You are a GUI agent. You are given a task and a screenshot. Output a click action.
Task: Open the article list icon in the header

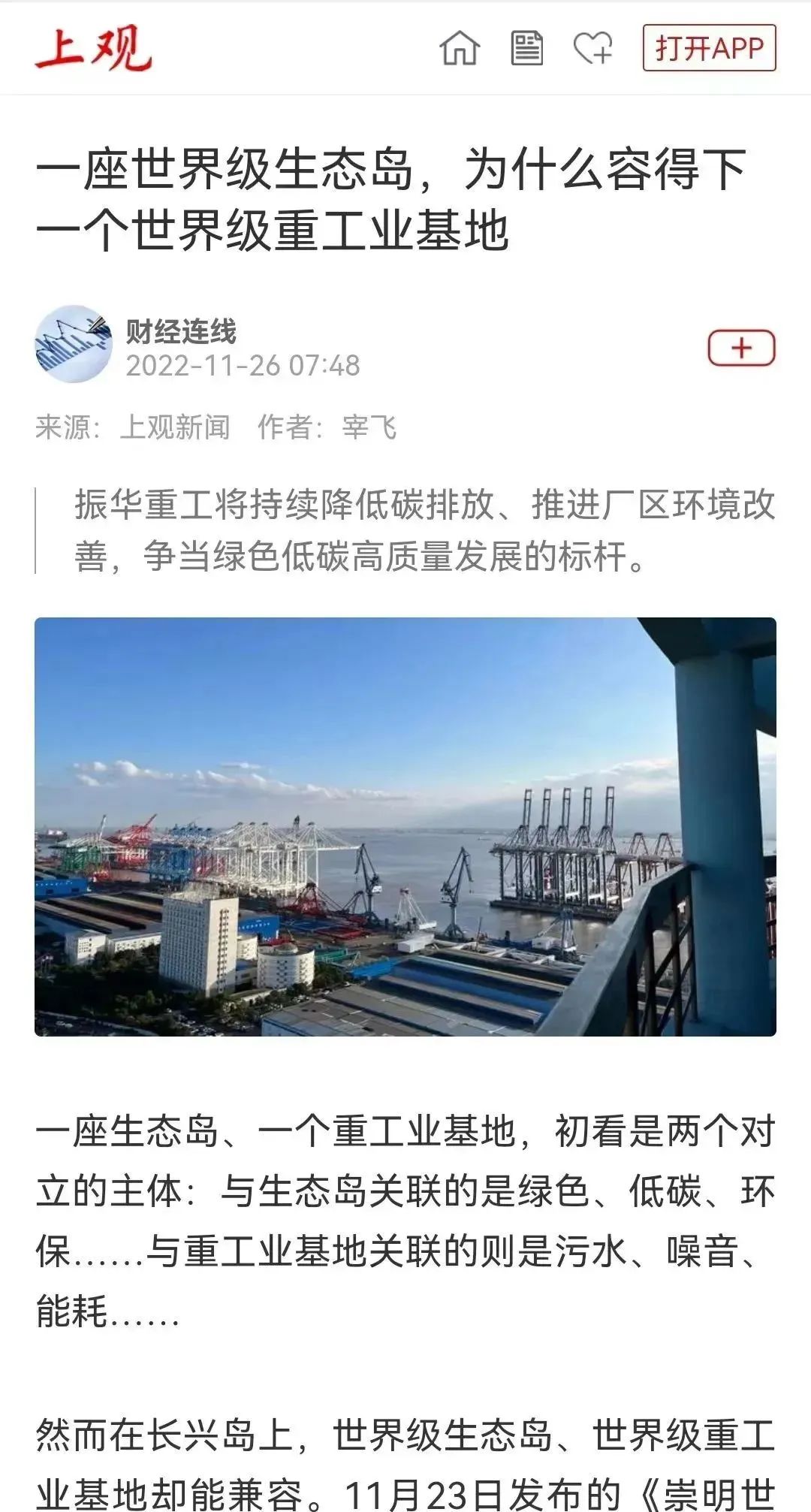(x=526, y=50)
